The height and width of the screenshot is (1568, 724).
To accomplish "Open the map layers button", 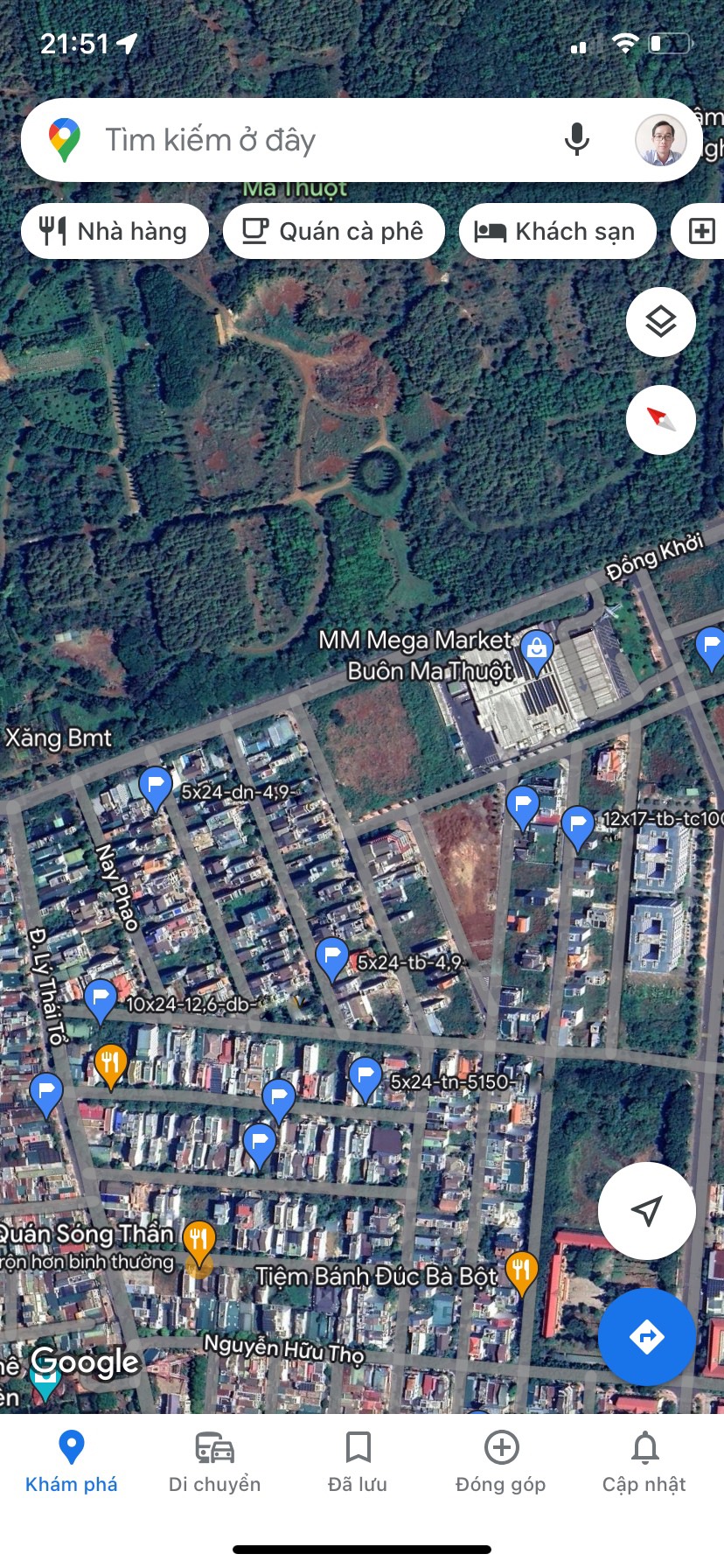I will [661, 322].
